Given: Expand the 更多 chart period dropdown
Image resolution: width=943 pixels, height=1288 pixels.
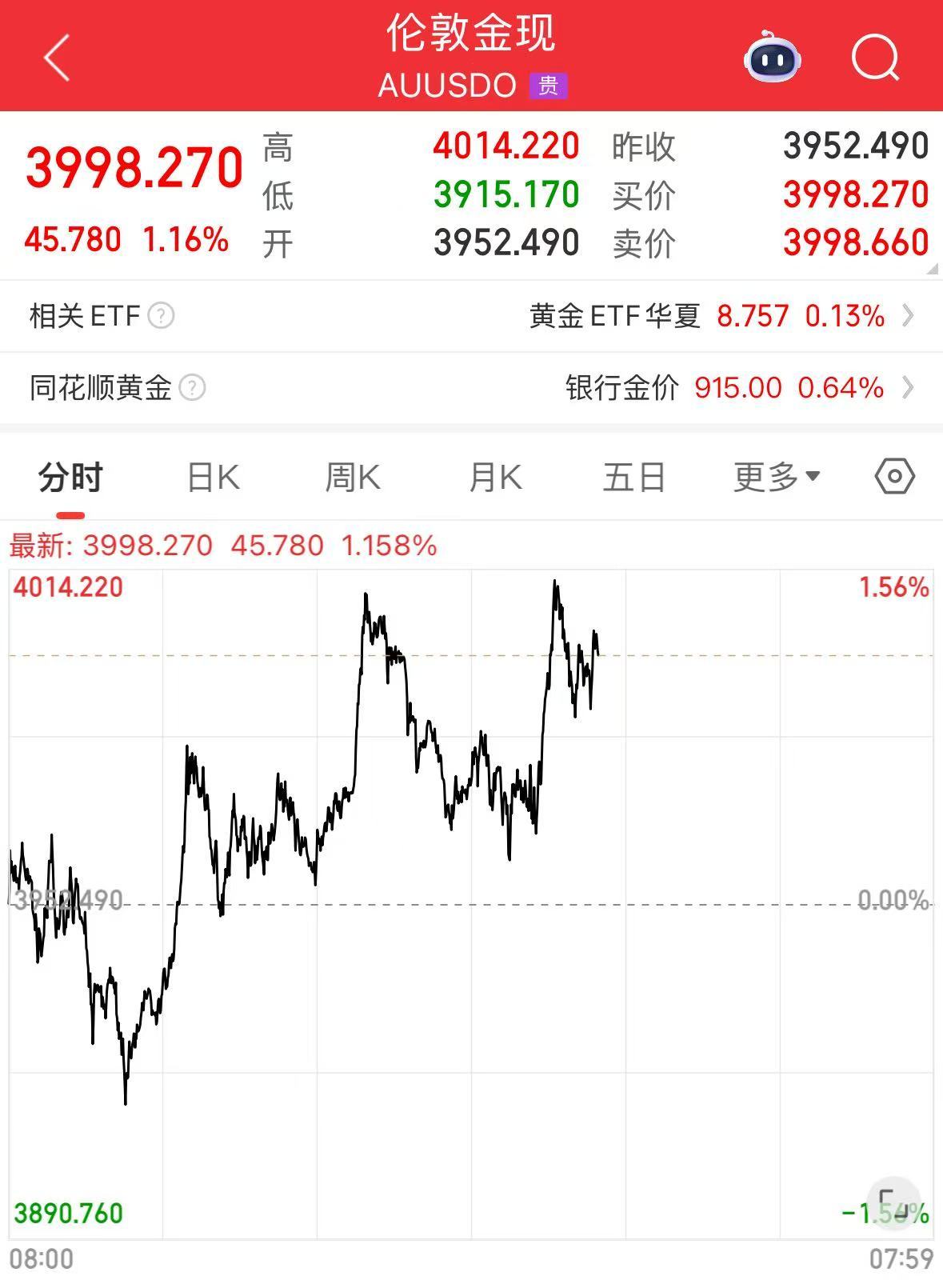Looking at the screenshot, I should 776,478.
